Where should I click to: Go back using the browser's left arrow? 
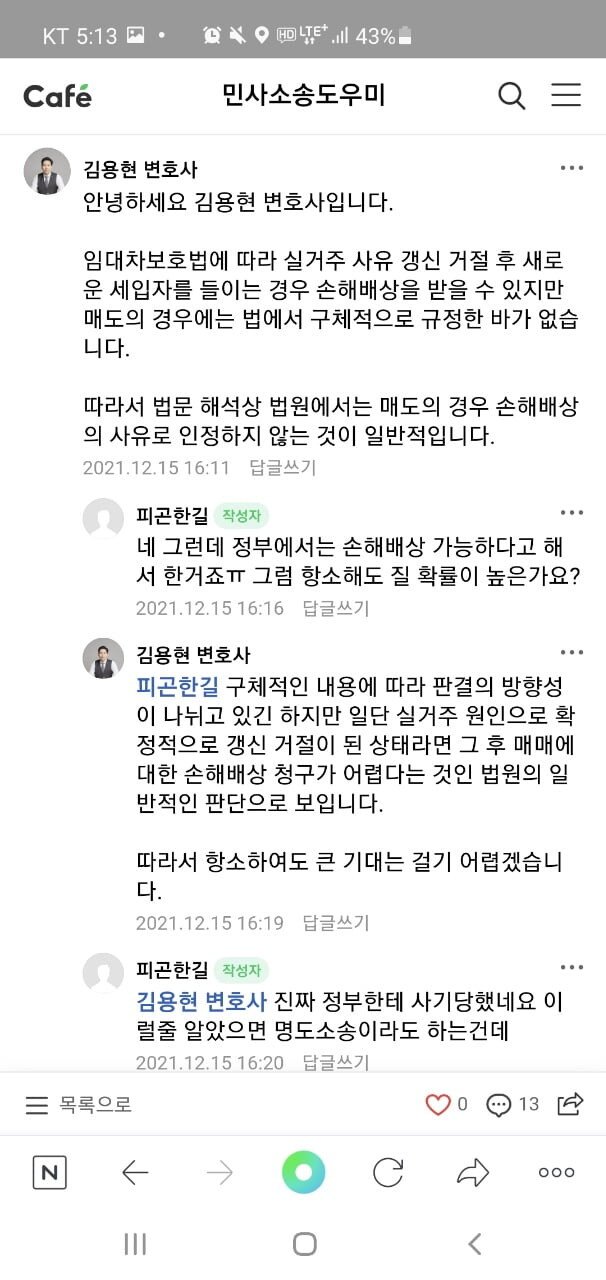click(135, 1172)
